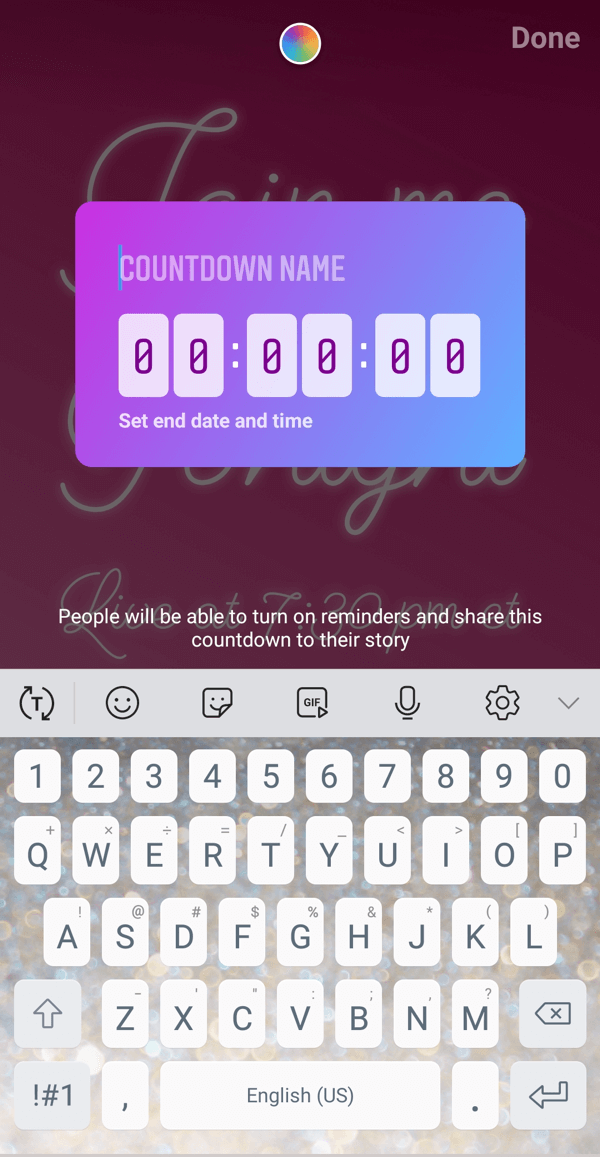Viewport: 600px width, 1157px height.
Task: Switch to the !#1 symbols keyboard
Action: pos(52,1096)
